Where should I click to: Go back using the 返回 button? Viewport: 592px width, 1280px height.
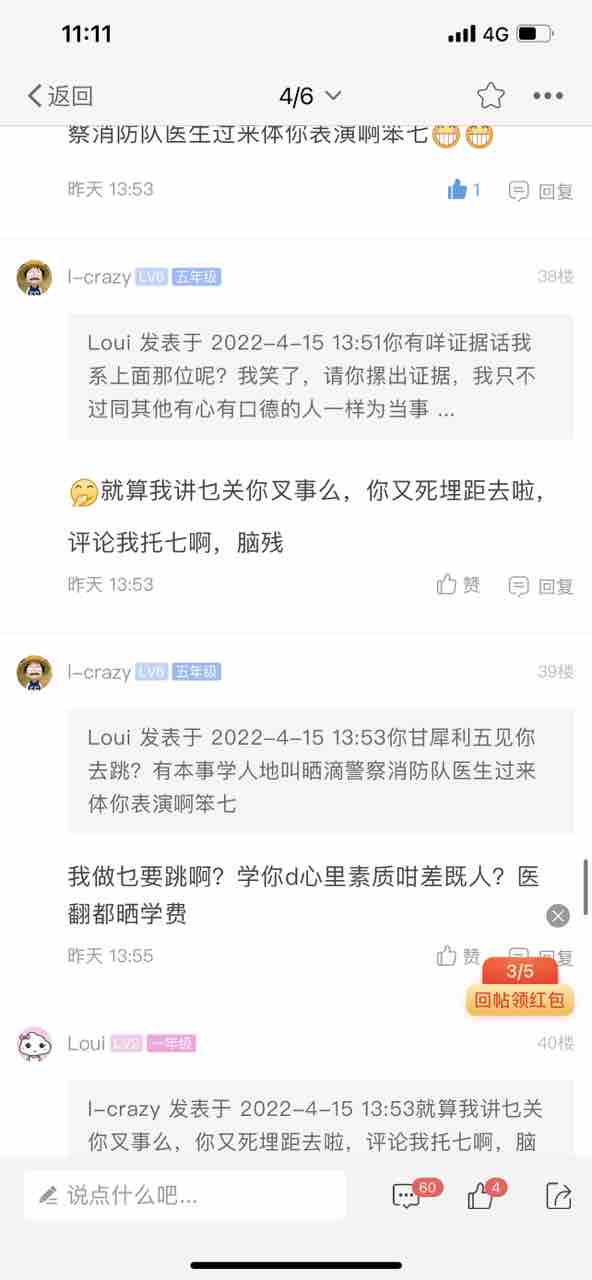[x=60, y=96]
